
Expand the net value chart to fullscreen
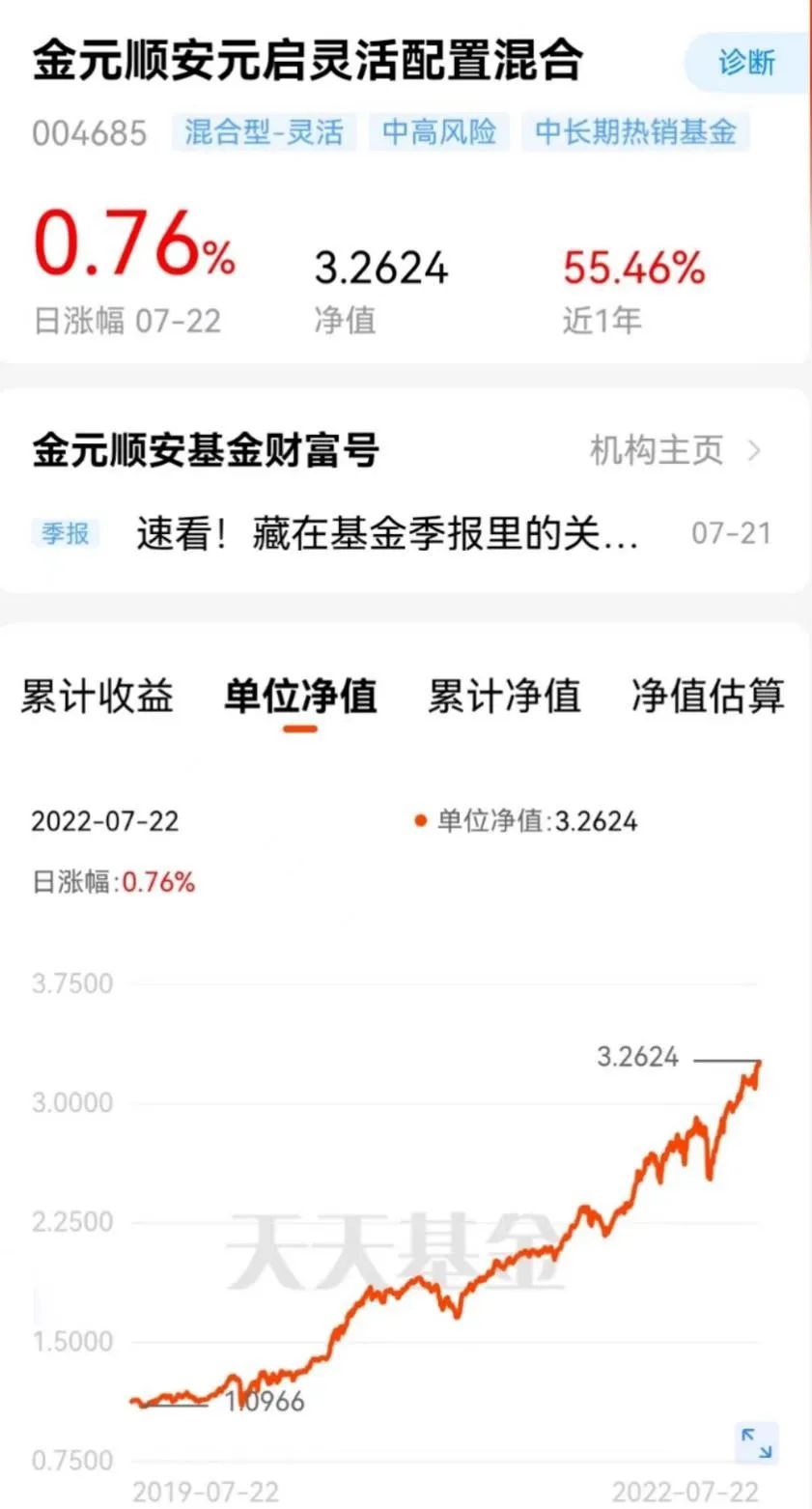[x=756, y=1443]
